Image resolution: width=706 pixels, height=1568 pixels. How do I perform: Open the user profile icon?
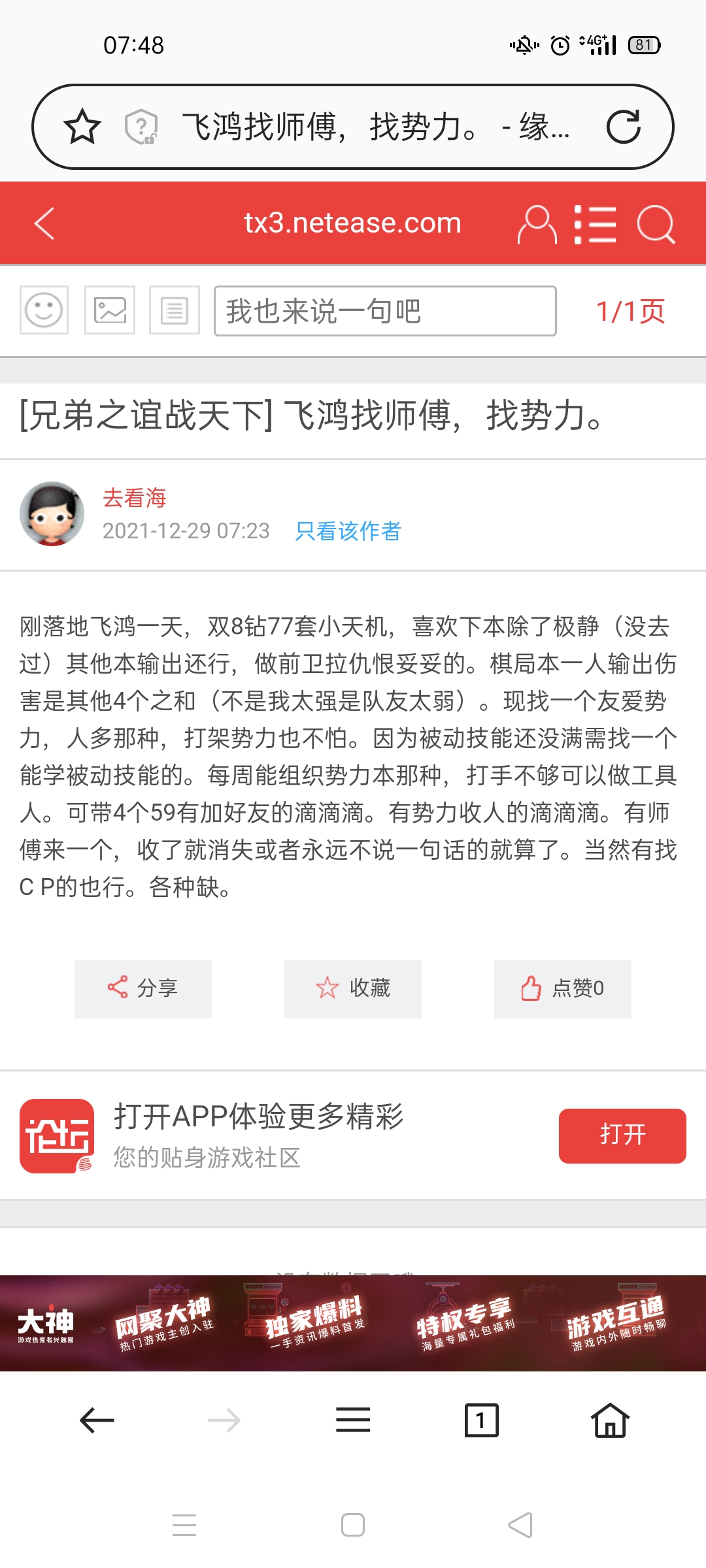point(537,224)
